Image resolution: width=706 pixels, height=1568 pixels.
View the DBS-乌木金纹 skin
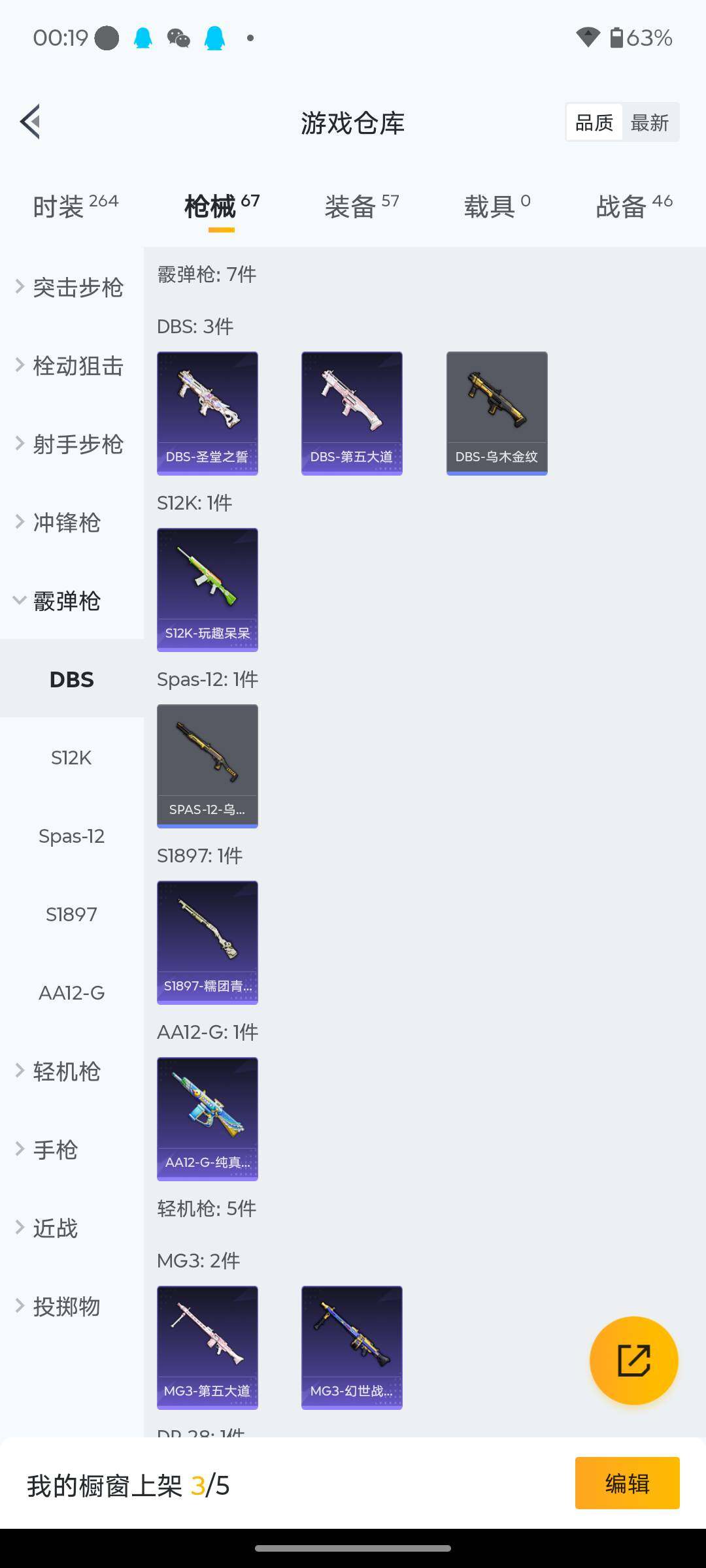click(497, 413)
